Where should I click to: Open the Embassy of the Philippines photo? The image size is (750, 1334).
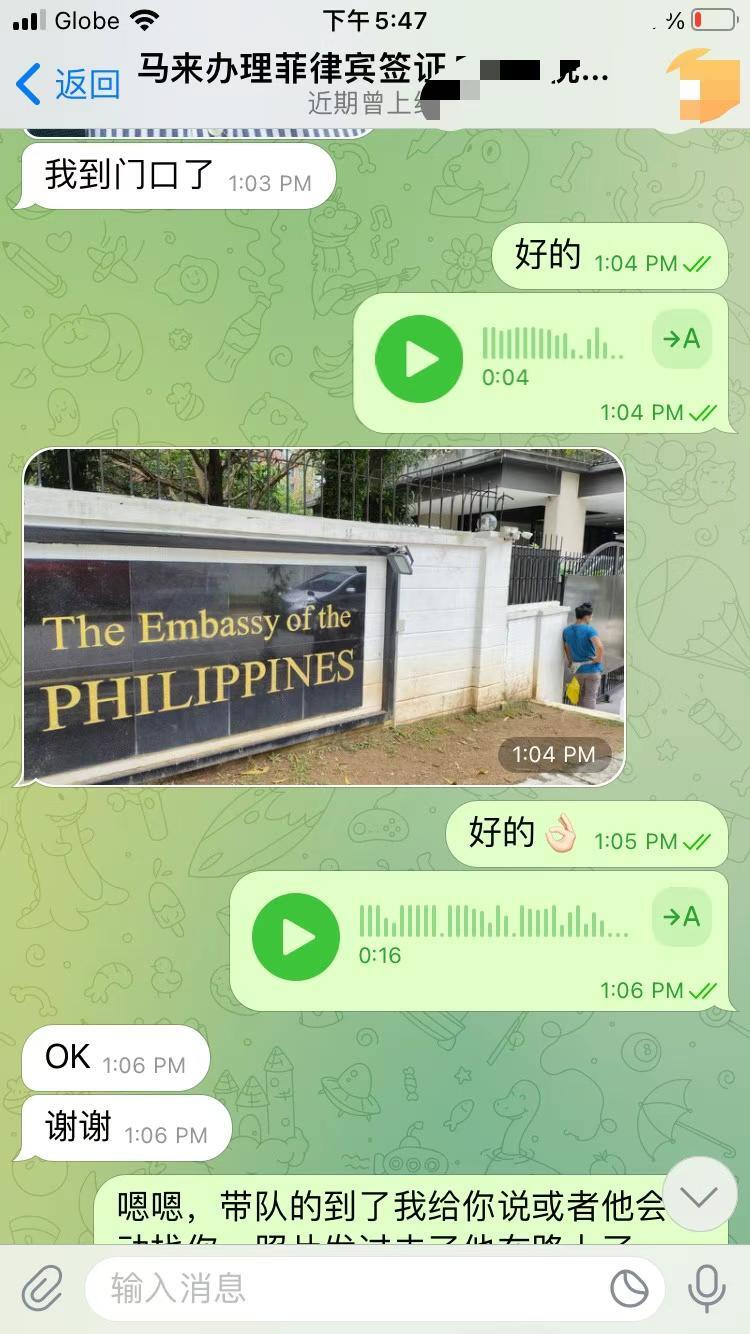[x=324, y=616]
